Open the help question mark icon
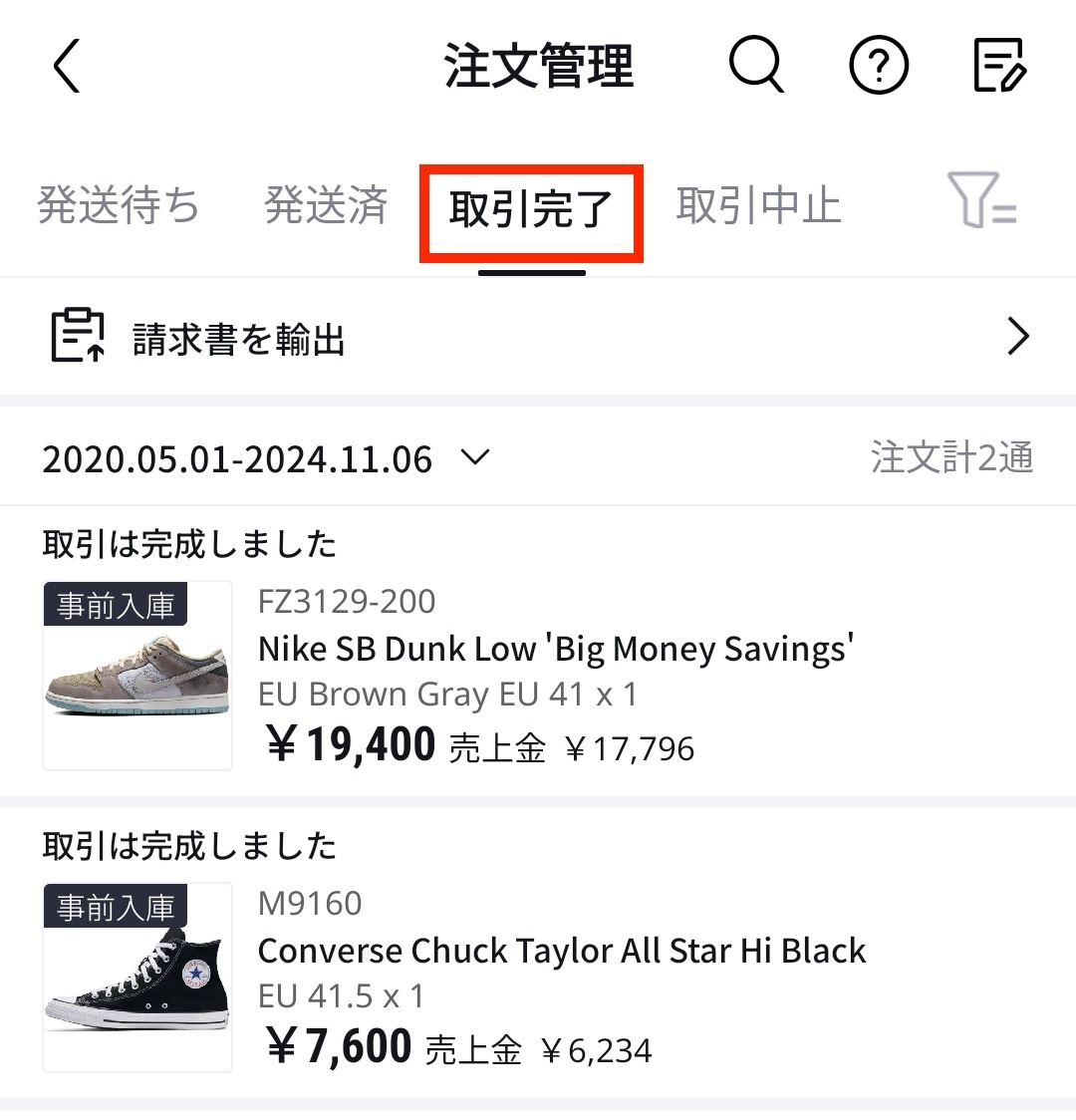The width and height of the screenshot is (1076, 1120). 878,67
